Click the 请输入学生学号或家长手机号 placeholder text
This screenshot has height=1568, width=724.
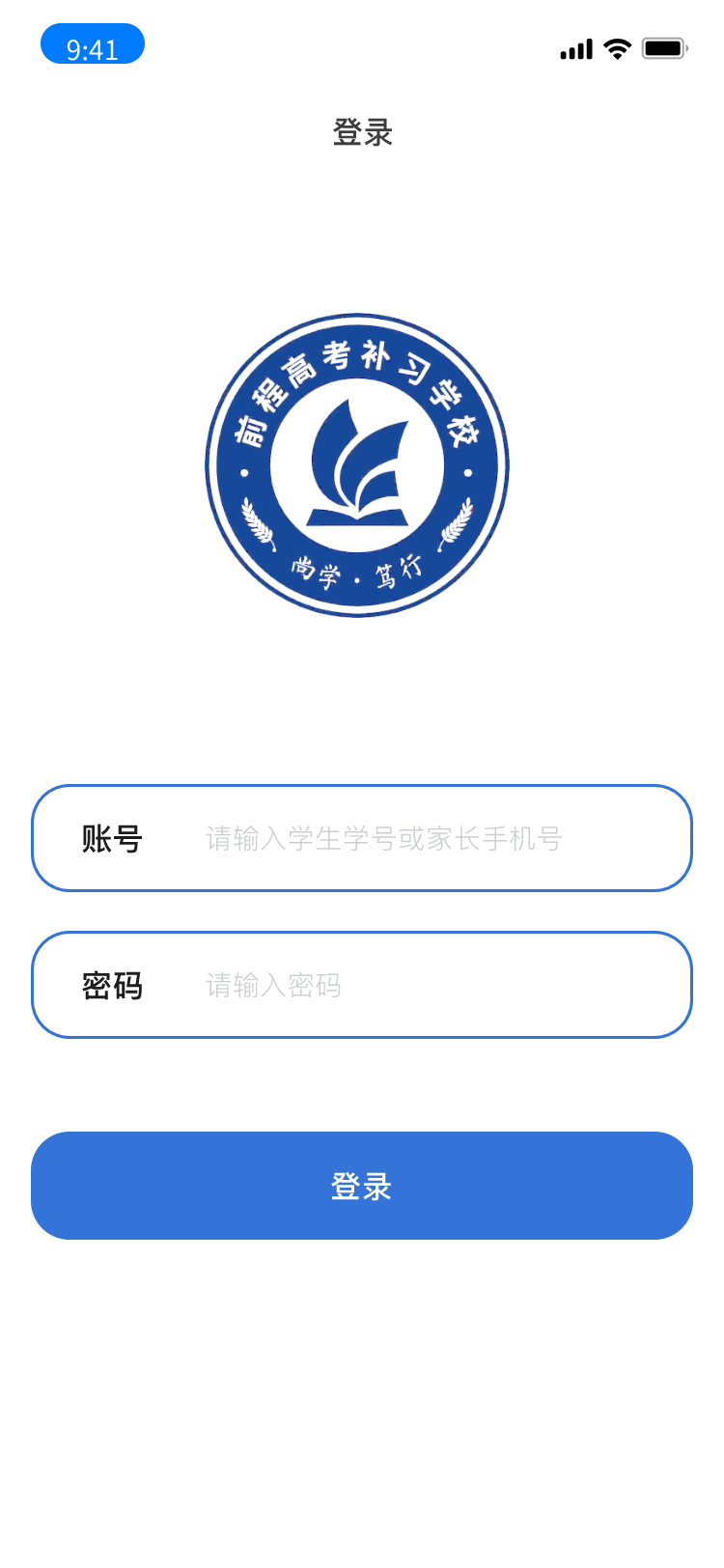[383, 838]
